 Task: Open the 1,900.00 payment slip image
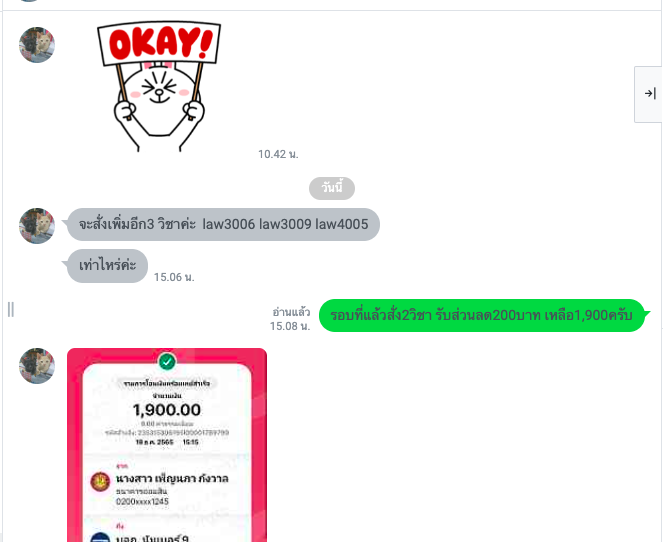pyautogui.click(x=167, y=445)
